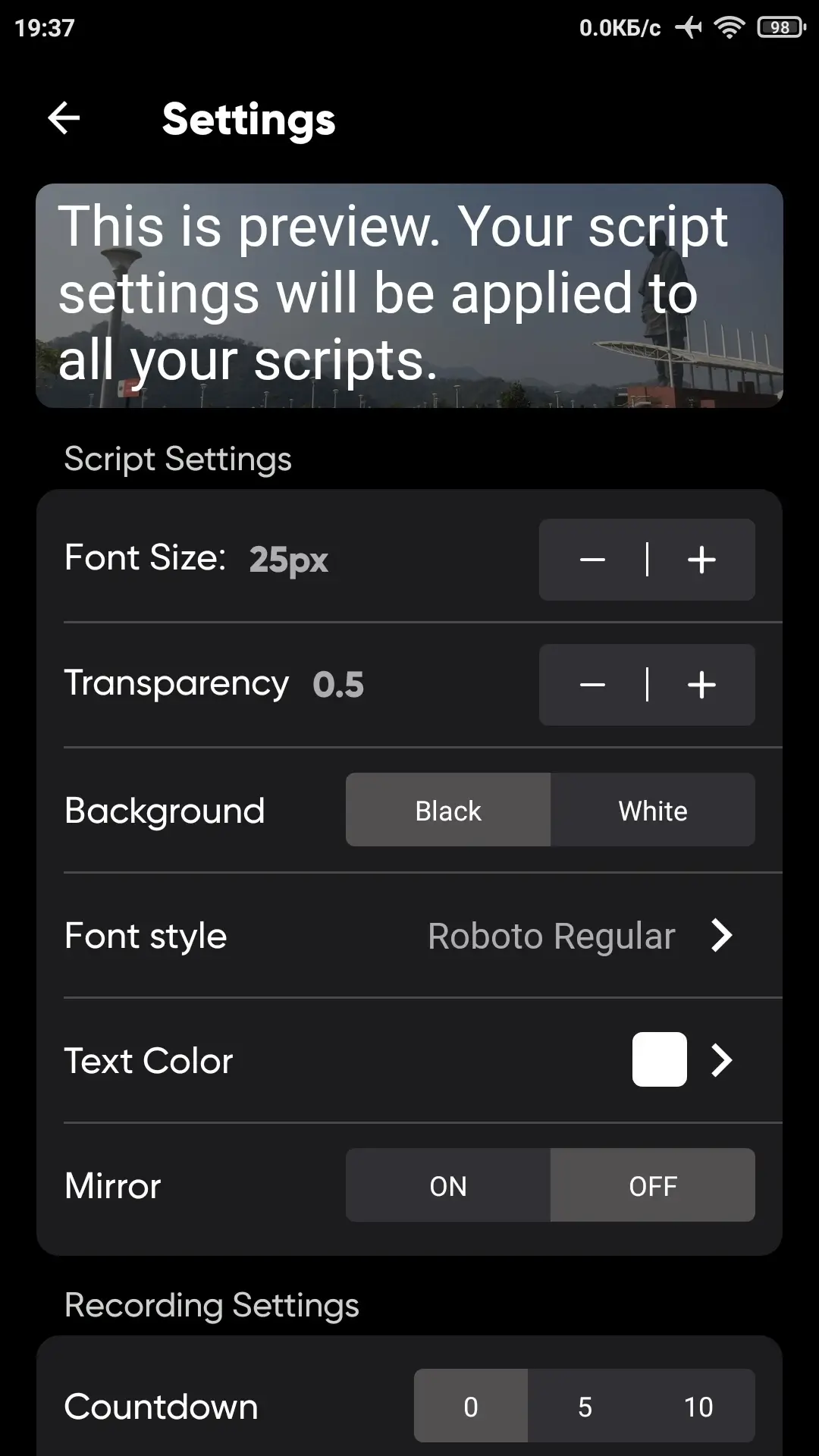The image size is (819, 1456).
Task: Set Mirror to OFF
Action: click(x=652, y=1185)
